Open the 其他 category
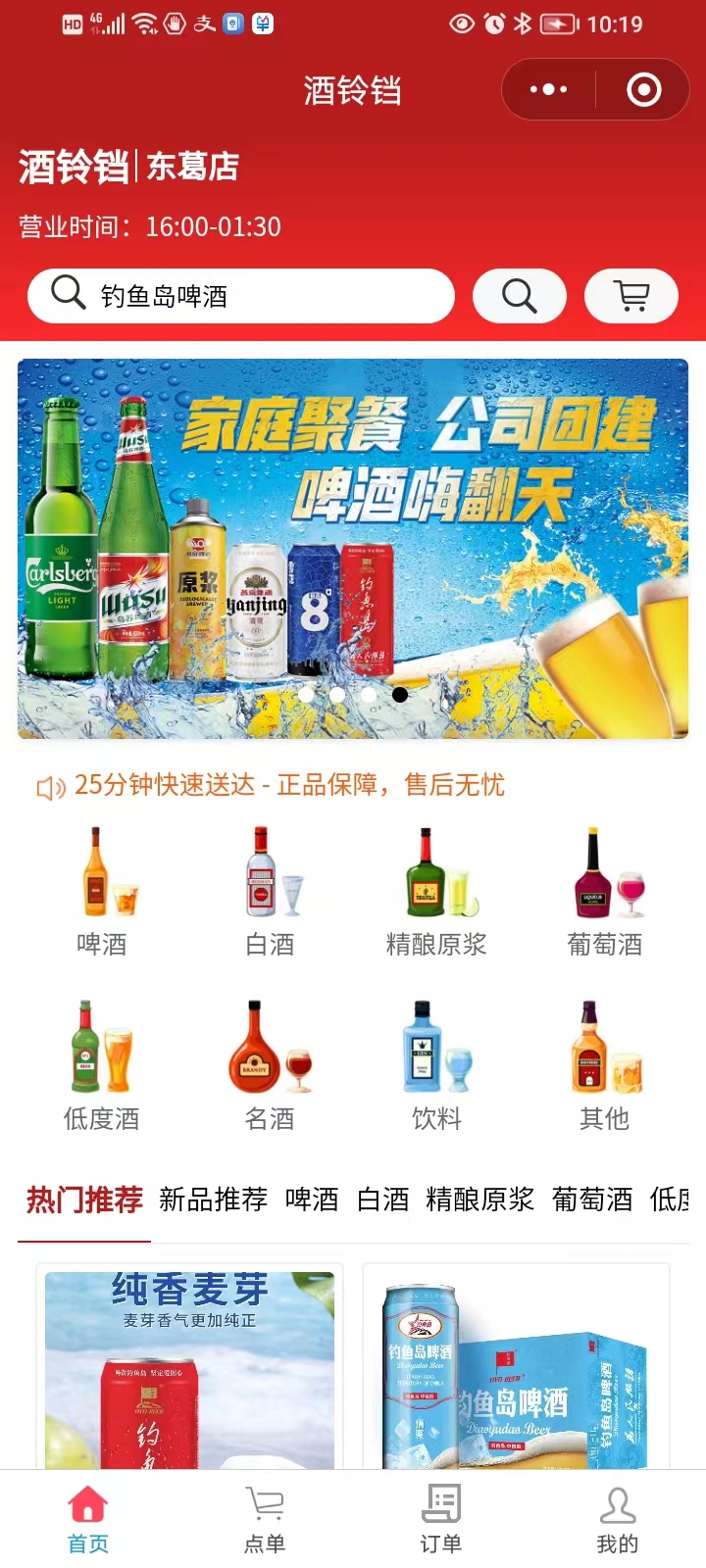Viewport: 706px width, 1568px height. click(604, 1064)
